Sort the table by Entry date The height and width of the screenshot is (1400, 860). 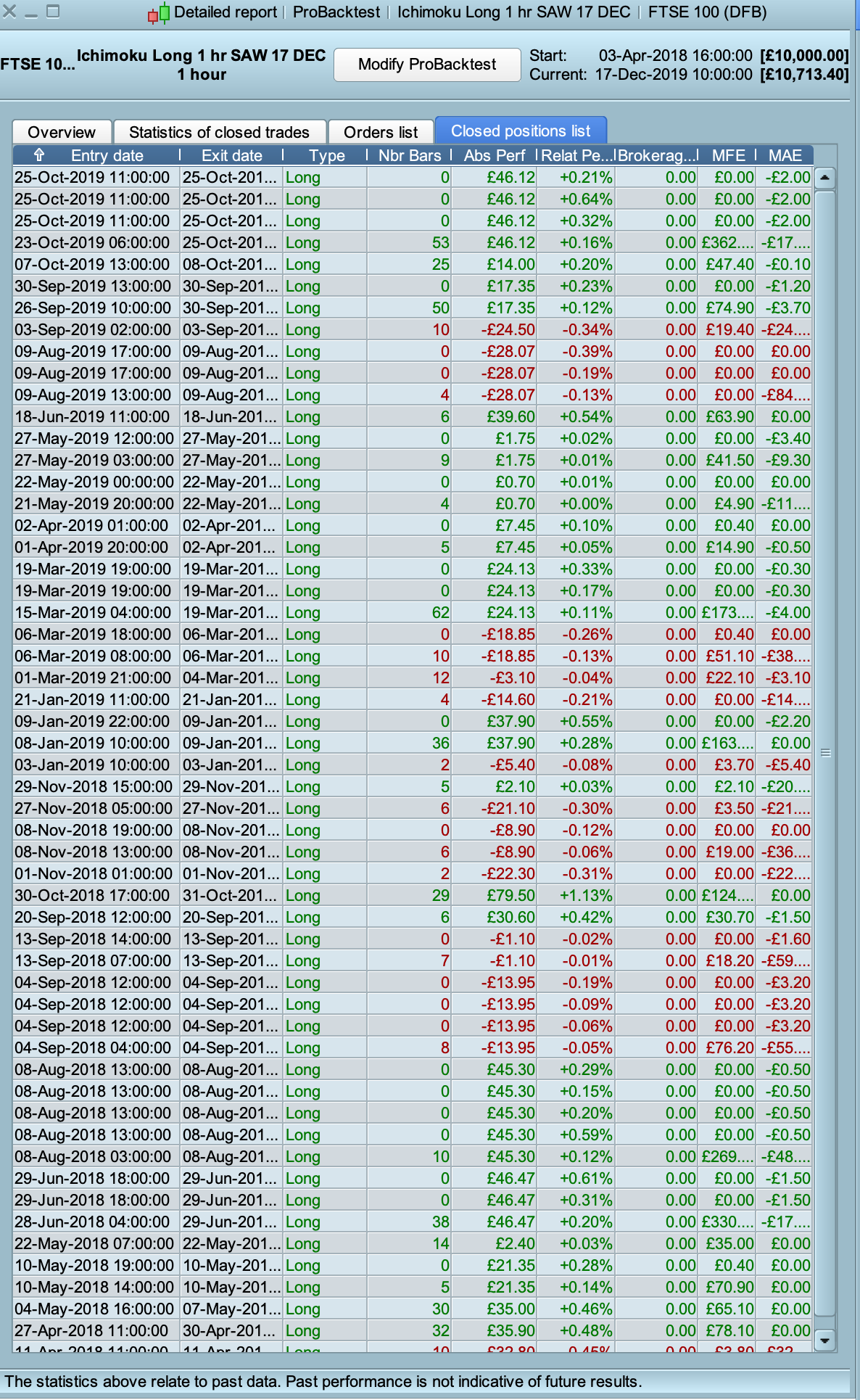[x=107, y=155]
